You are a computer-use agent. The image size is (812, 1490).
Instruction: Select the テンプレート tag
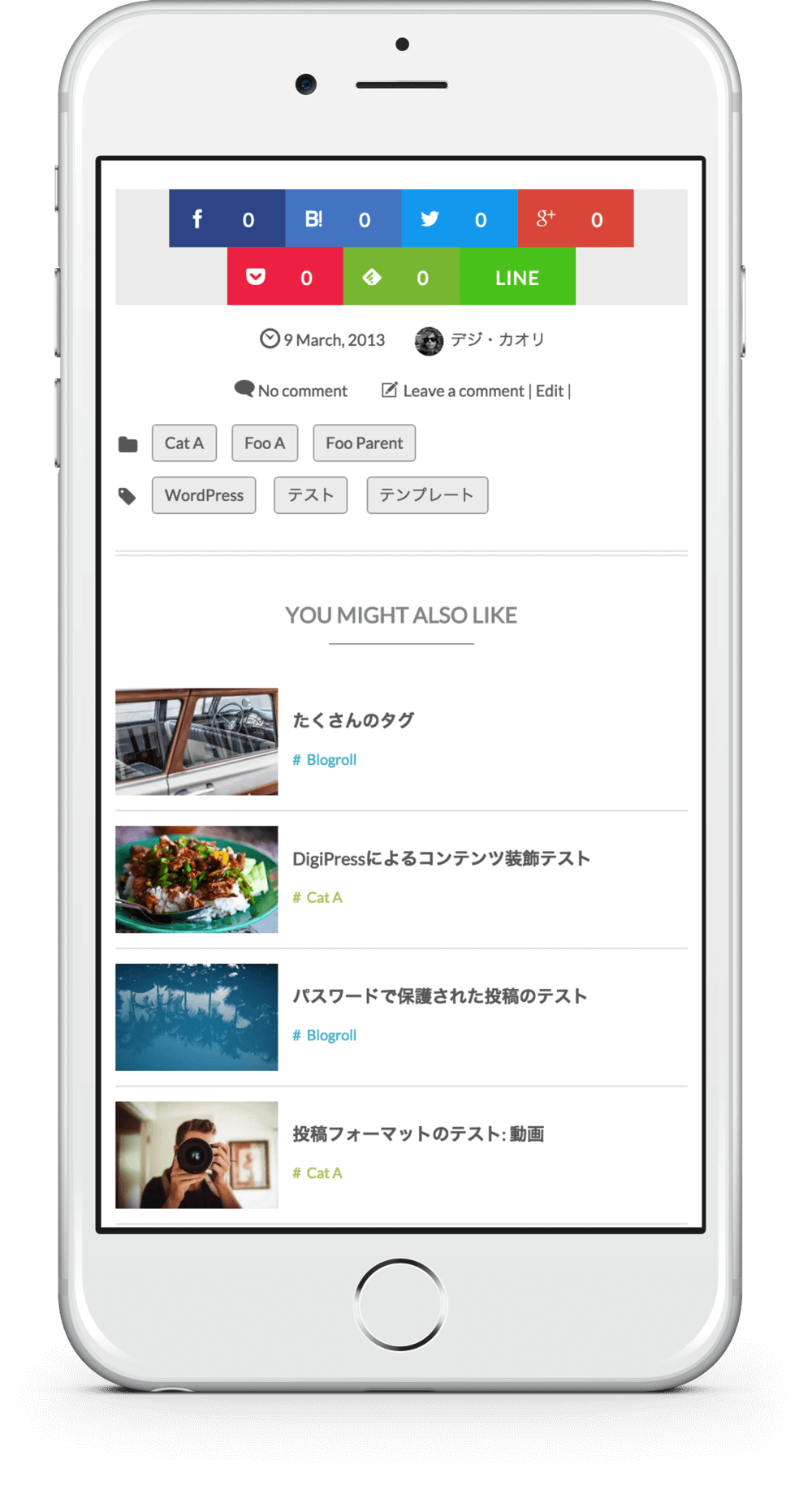(x=427, y=495)
